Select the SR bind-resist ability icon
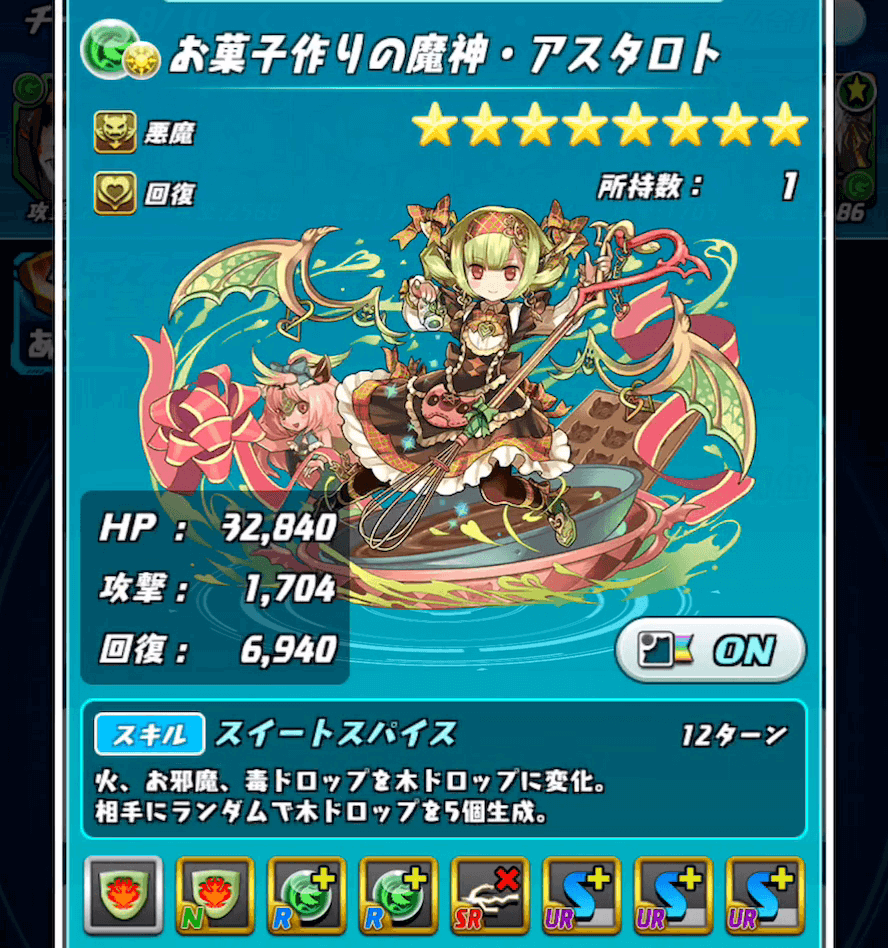The image size is (888, 948). [x=490, y=895]
